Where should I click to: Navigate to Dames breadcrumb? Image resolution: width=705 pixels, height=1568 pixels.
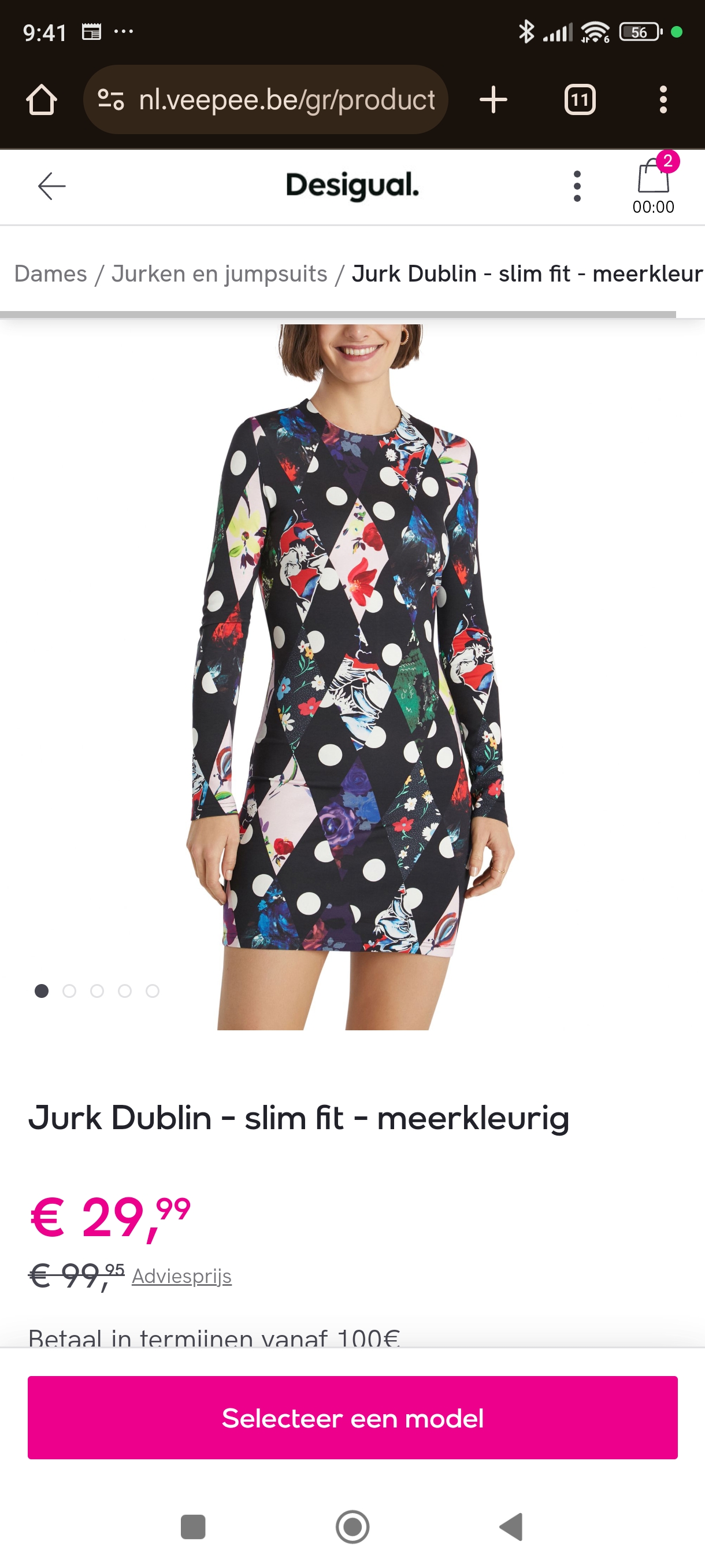51,274
